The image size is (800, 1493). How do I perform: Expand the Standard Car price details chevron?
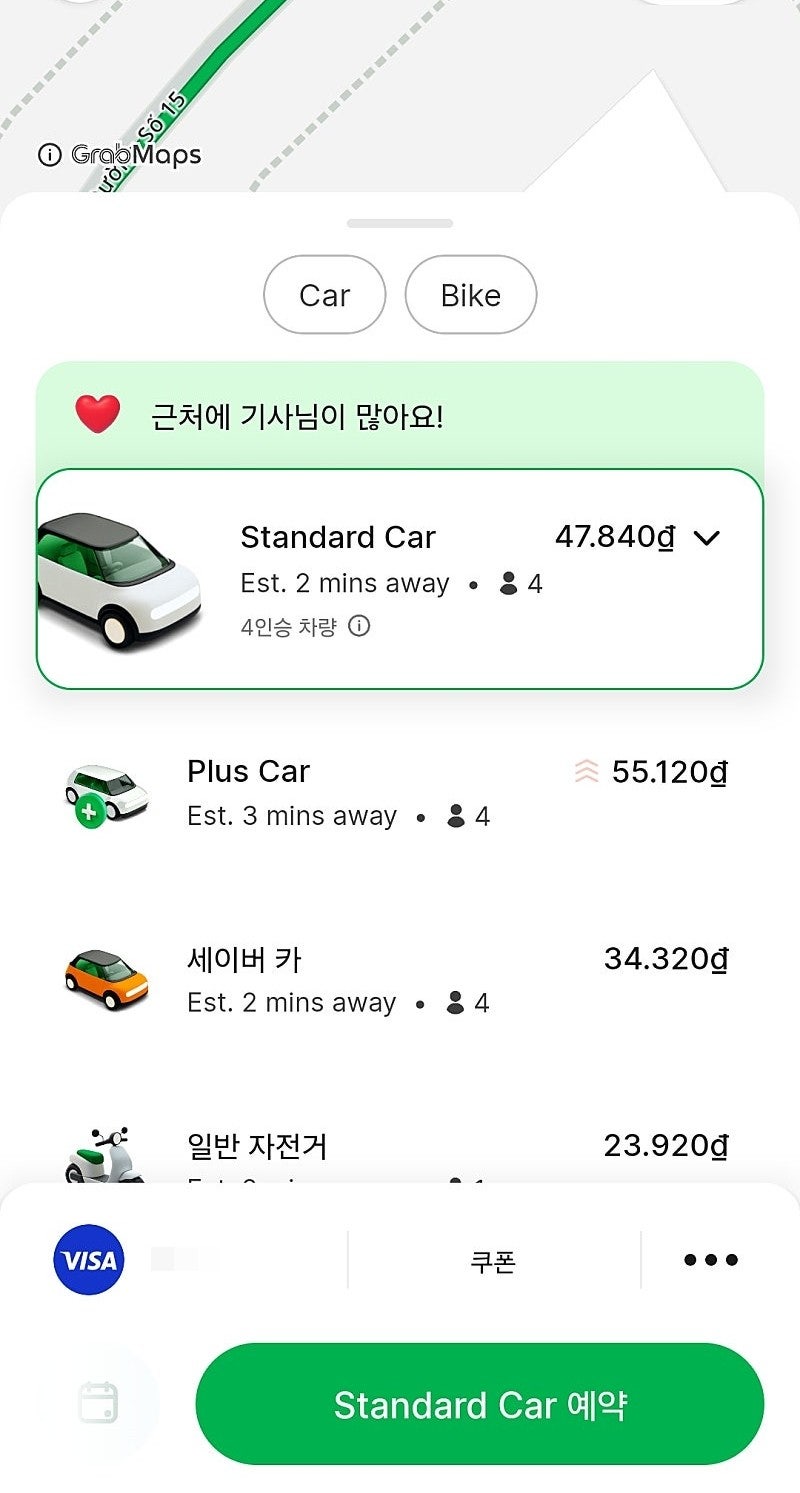[x=706, y=539]
